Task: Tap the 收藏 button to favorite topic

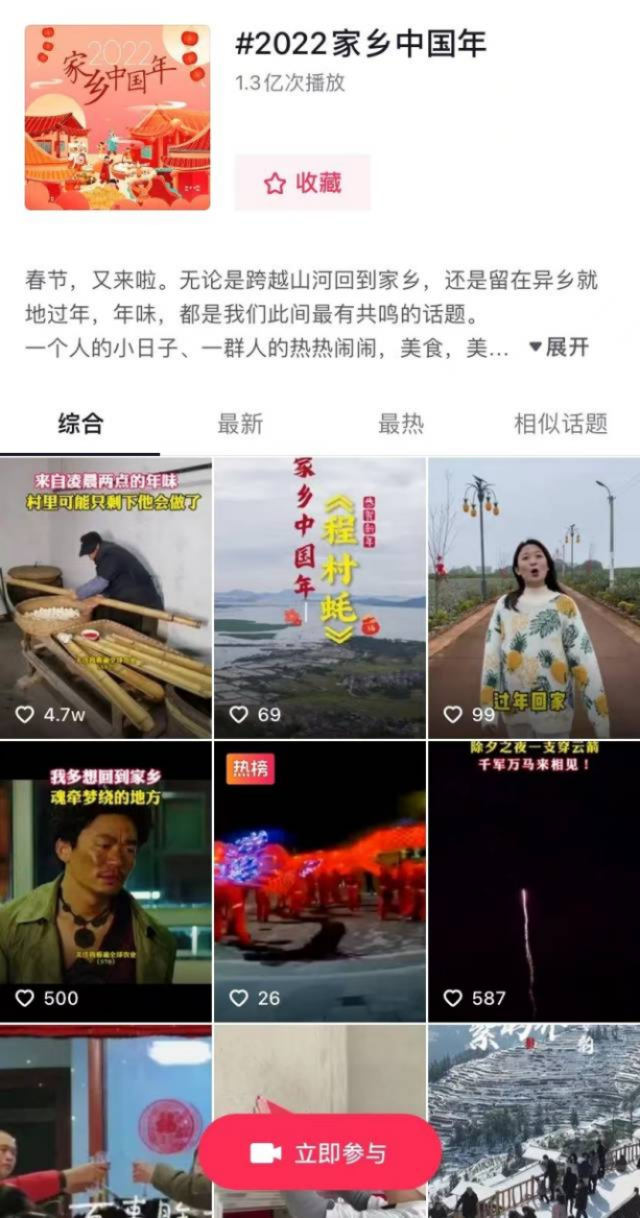Action: [x=302, y=183]
